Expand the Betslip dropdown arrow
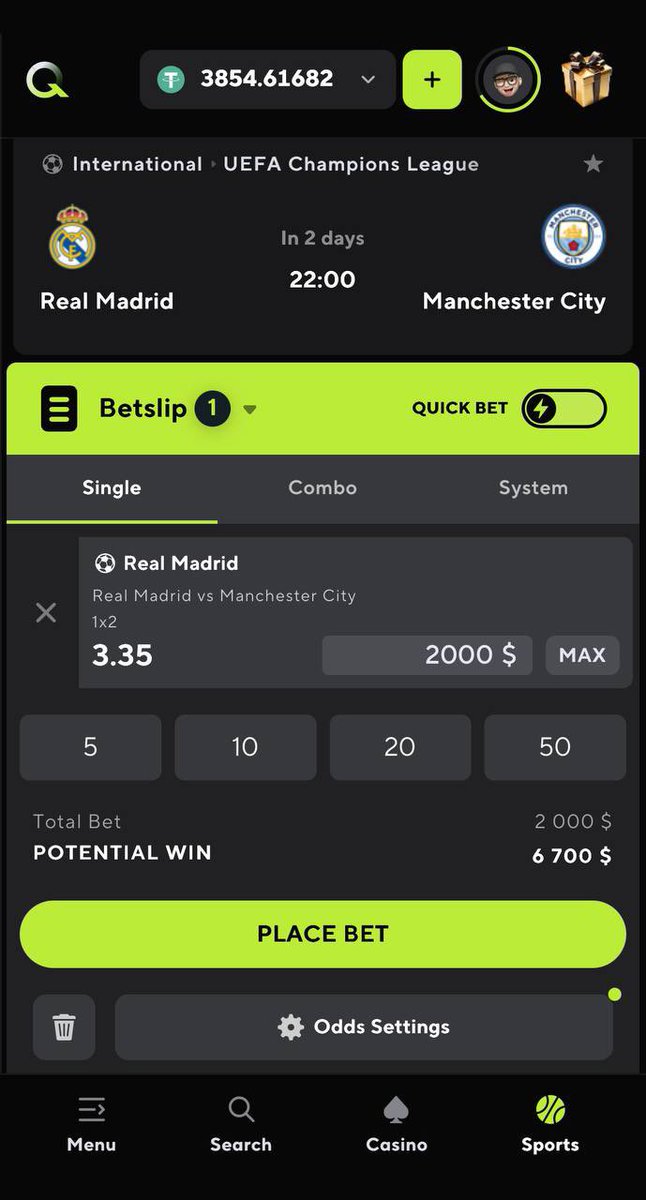 [x=250, y=409]
